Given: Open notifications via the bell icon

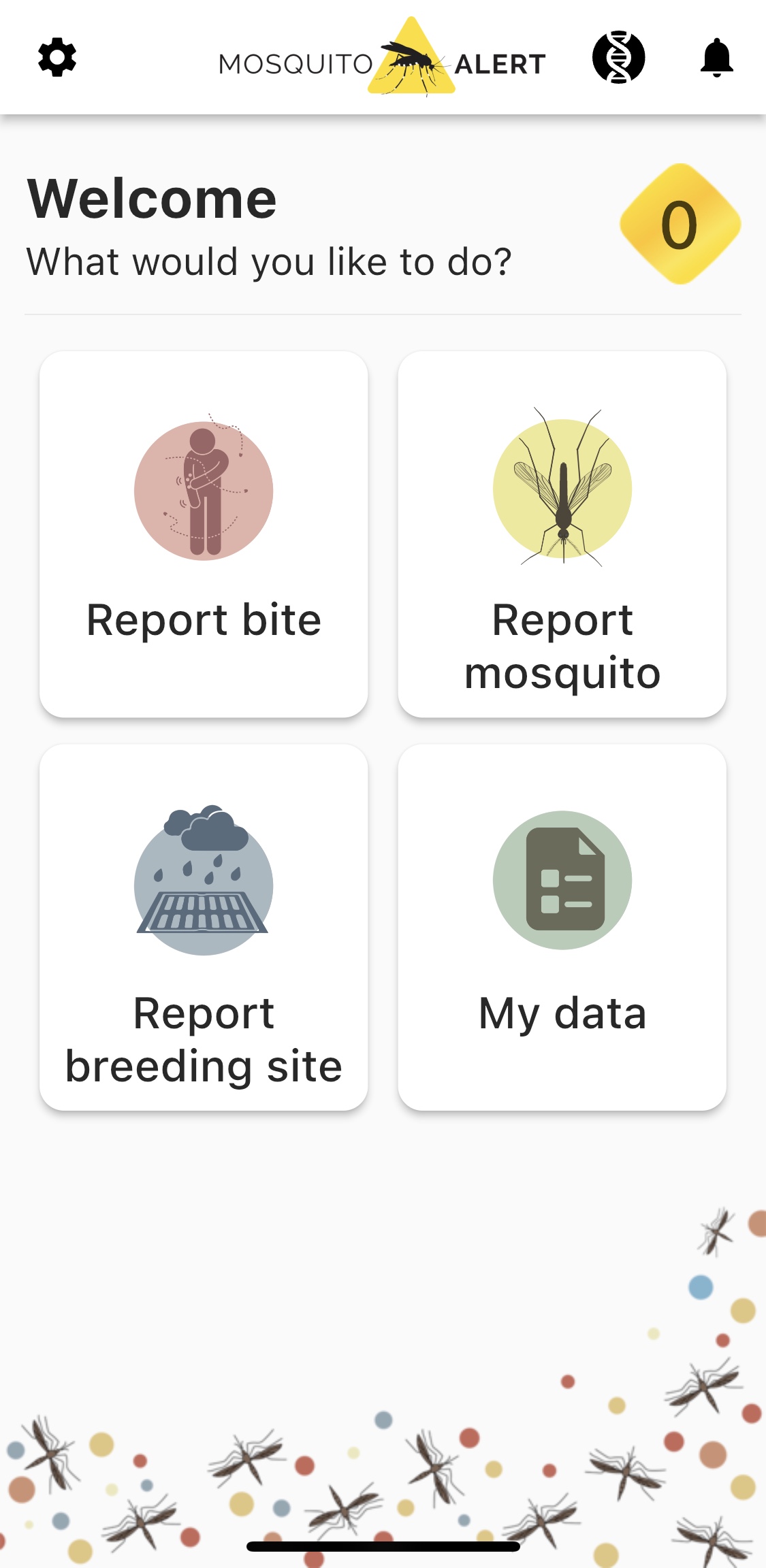Looking at the screenshot, I should 715,58.
